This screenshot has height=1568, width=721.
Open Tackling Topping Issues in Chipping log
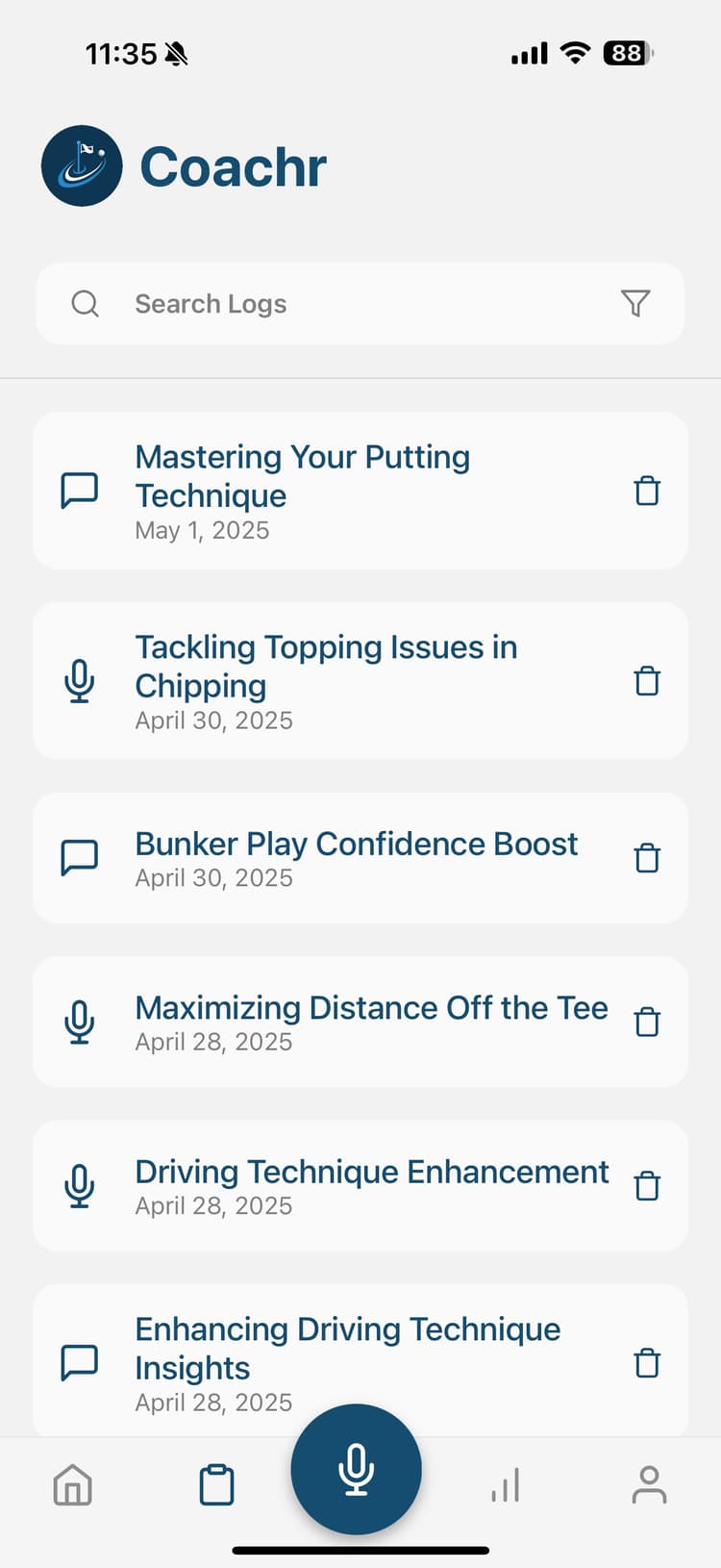point(327,681)
